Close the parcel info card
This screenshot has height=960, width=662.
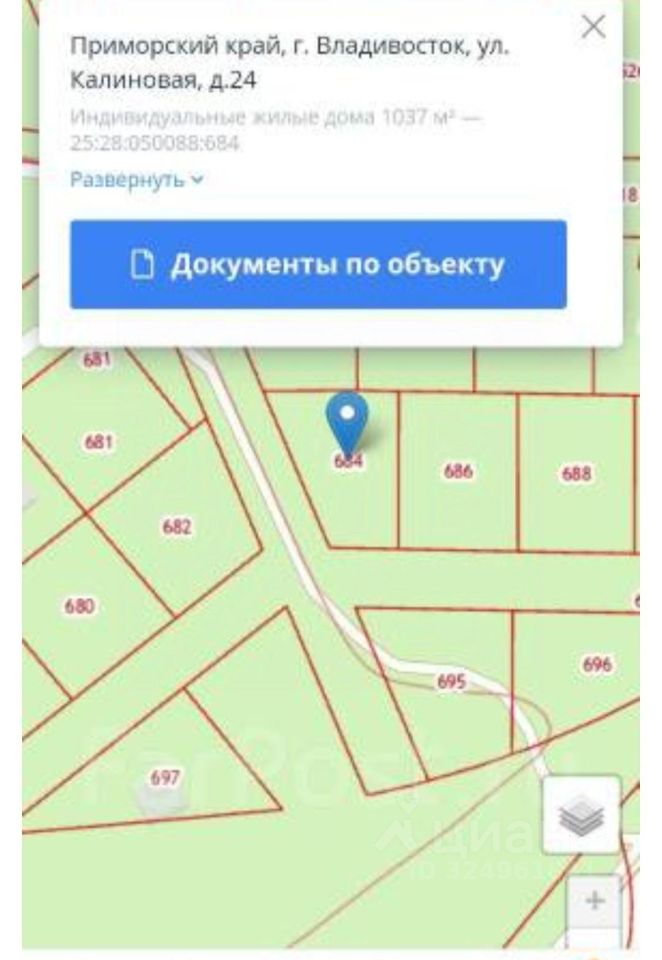593,27
